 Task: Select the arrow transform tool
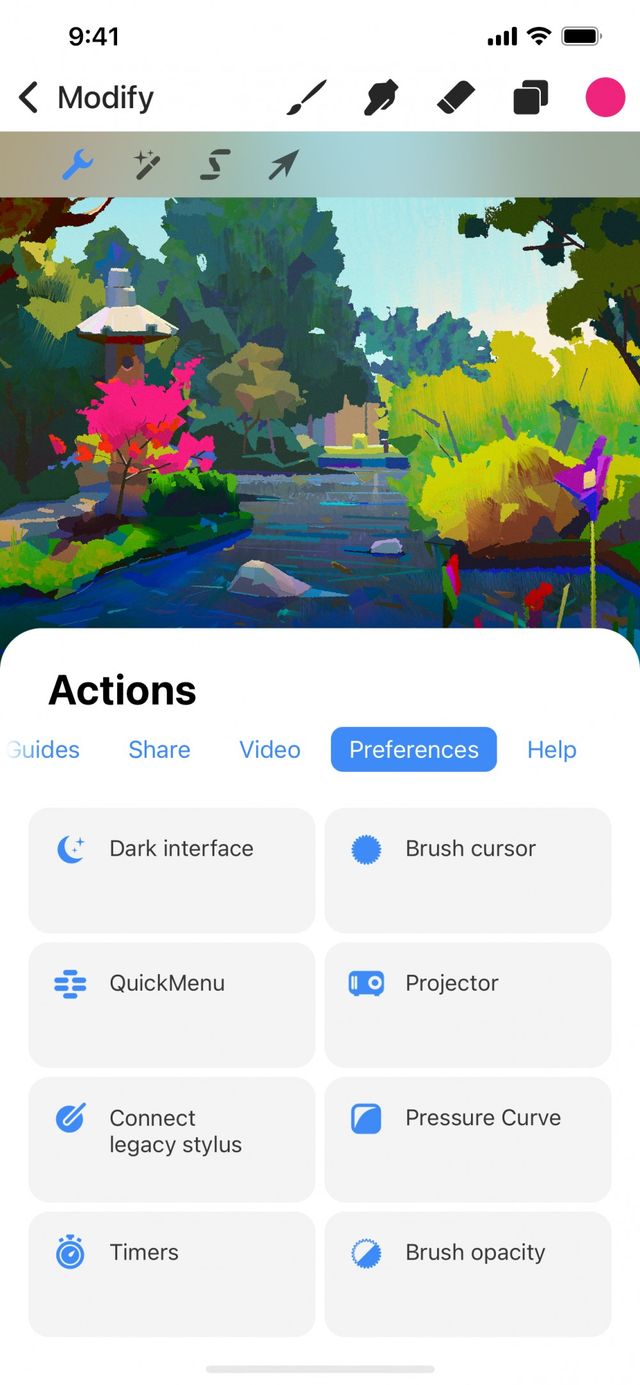click(x=283, y=164)
